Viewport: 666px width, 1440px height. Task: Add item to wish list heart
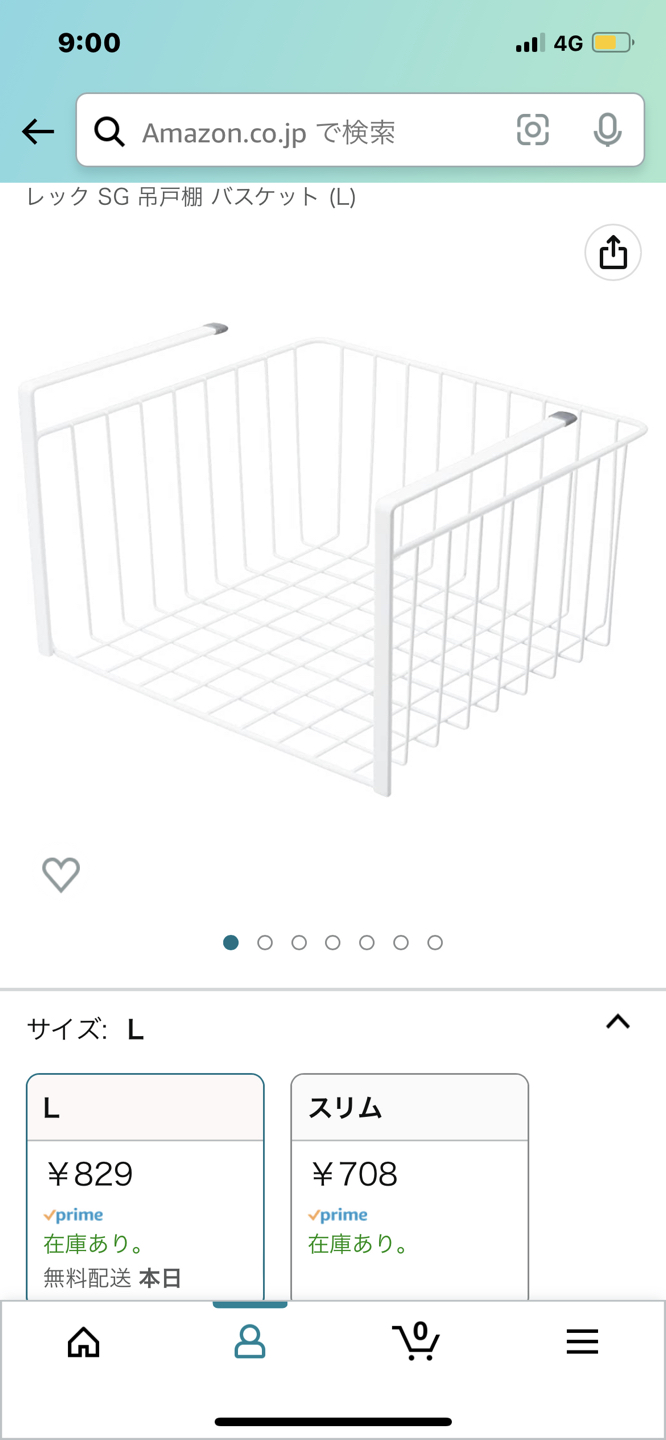(61, 874)
